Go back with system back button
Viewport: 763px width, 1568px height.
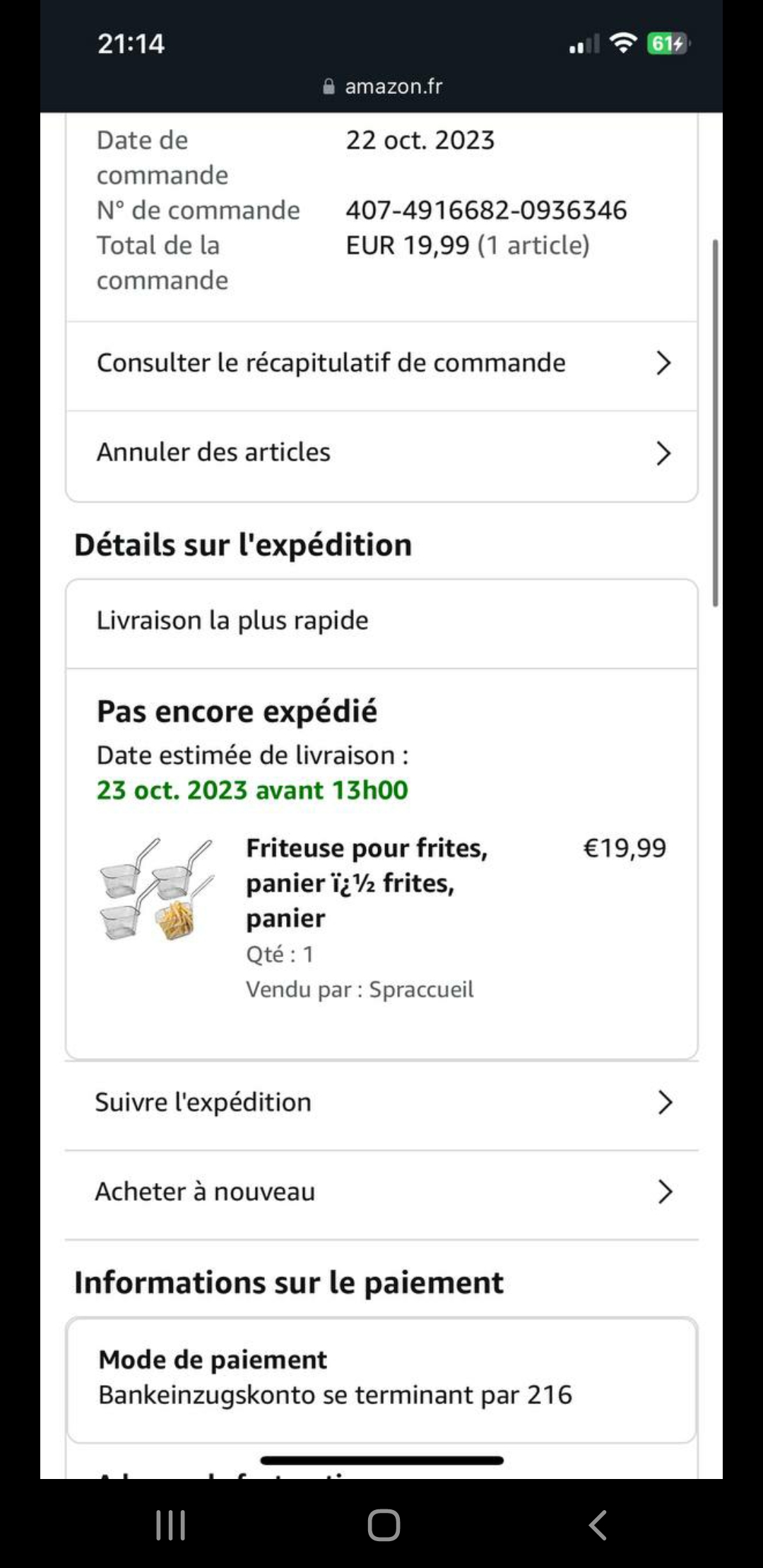[x=598, y=1525]
